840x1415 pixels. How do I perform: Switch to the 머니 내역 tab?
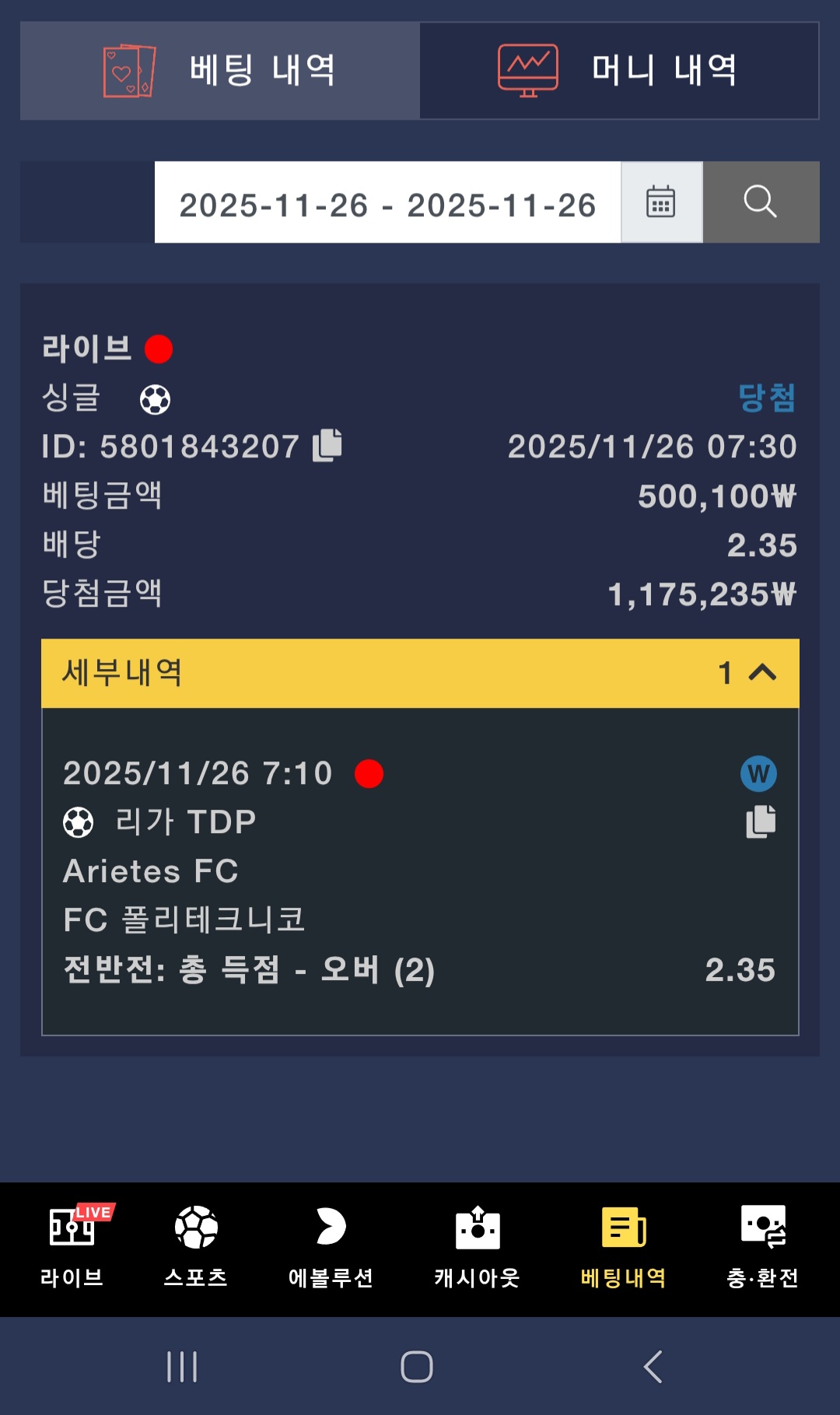(619, 71)
